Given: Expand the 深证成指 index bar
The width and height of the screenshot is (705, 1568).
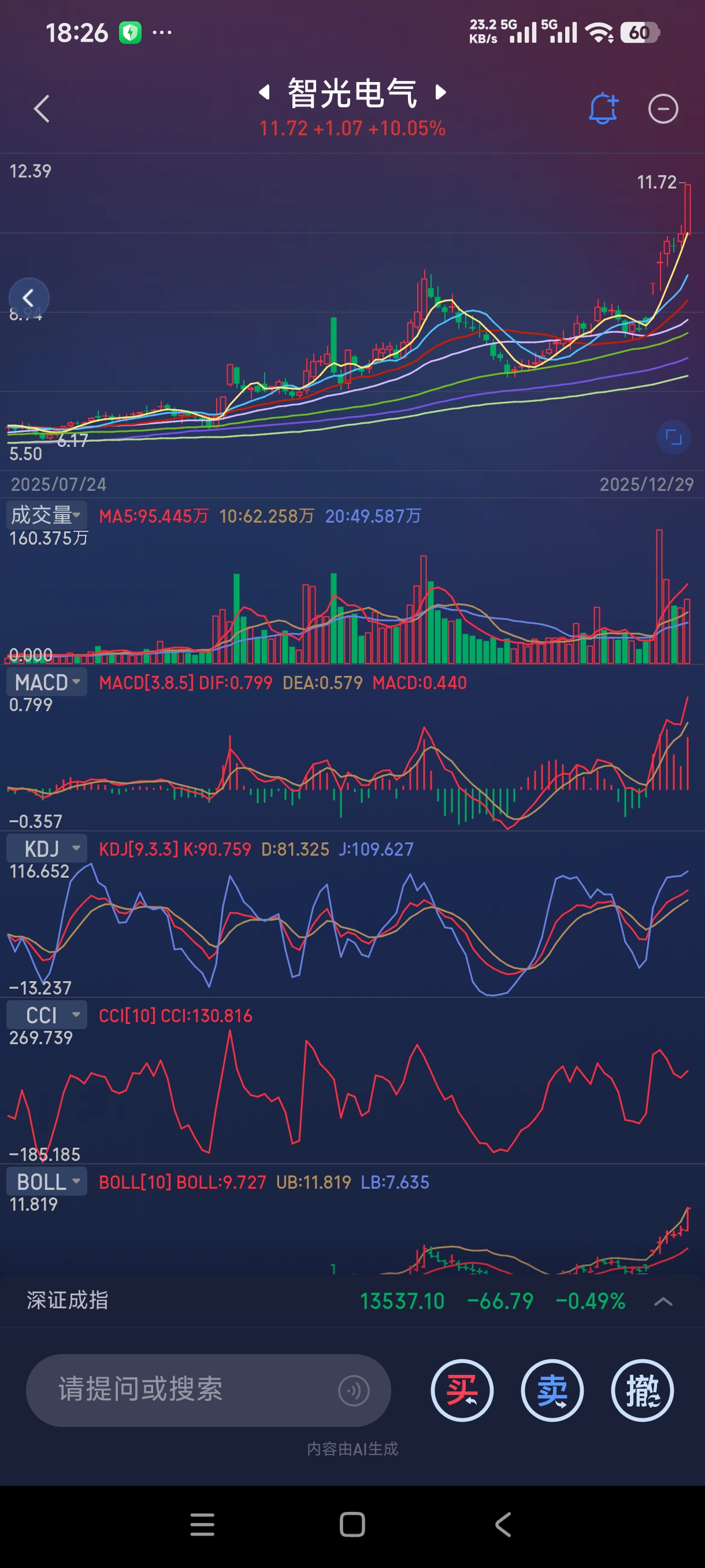Looking at the screenshot, I should (662, 1301).
